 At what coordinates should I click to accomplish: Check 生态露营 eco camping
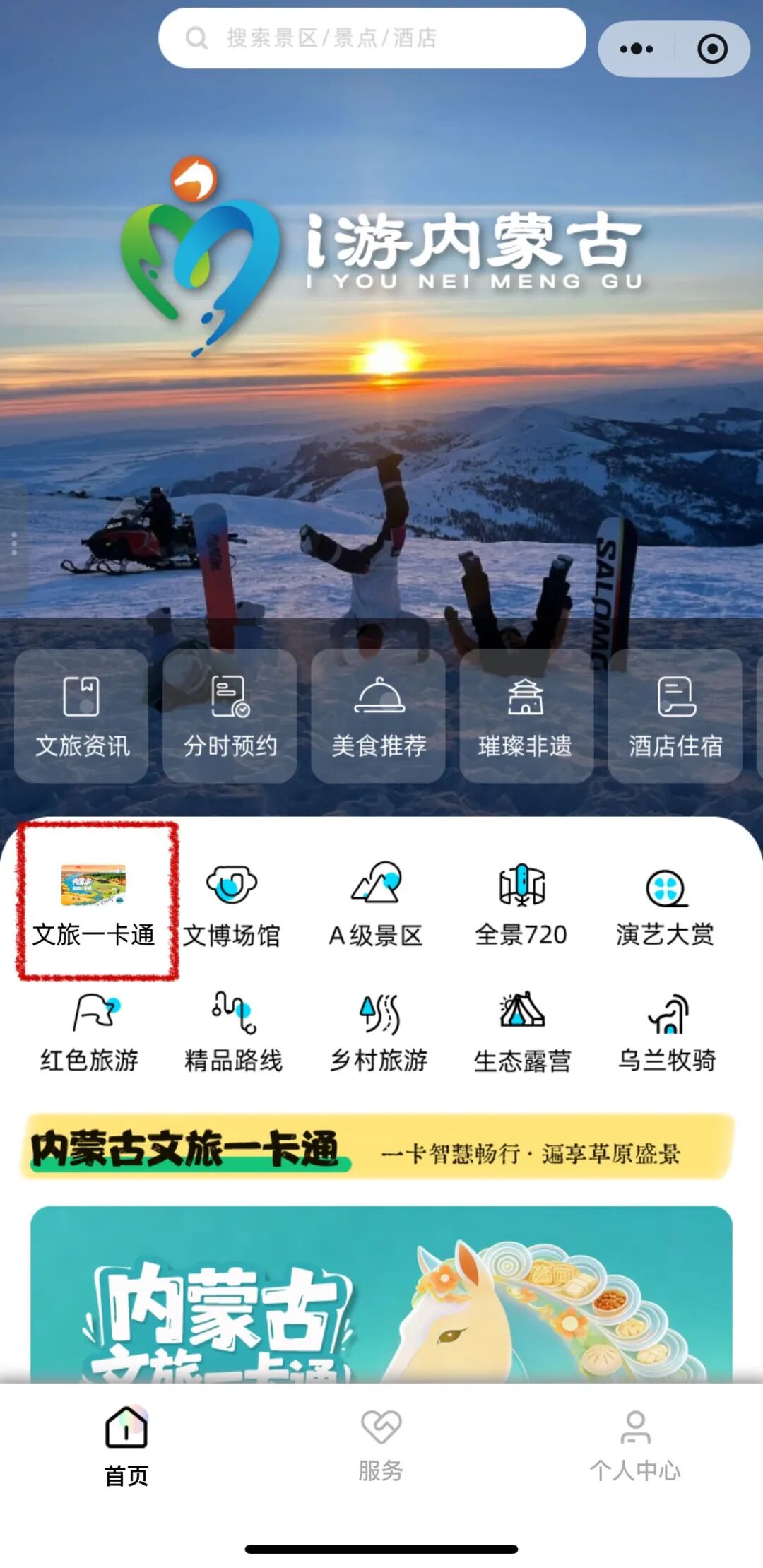pos(523,1031)
